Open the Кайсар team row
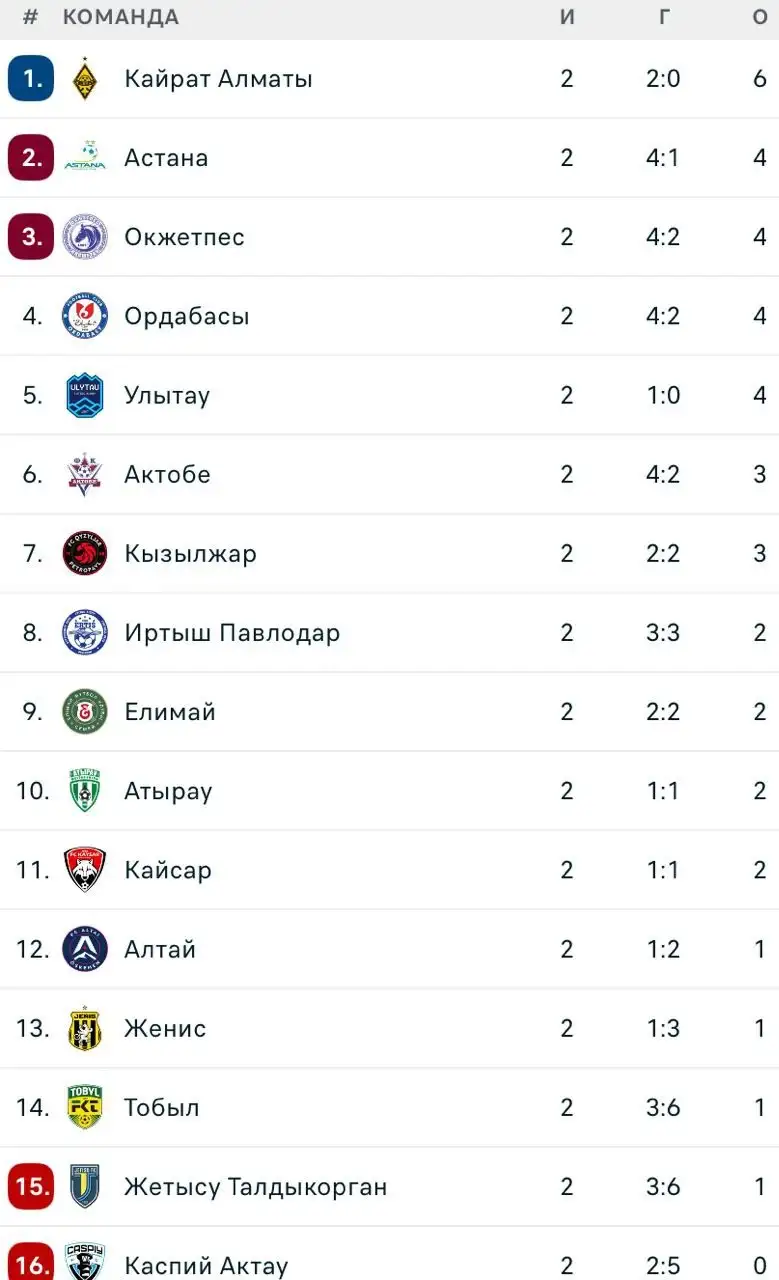The height and width of the screenshot is (1280, 779). click(x=168, y=870)
